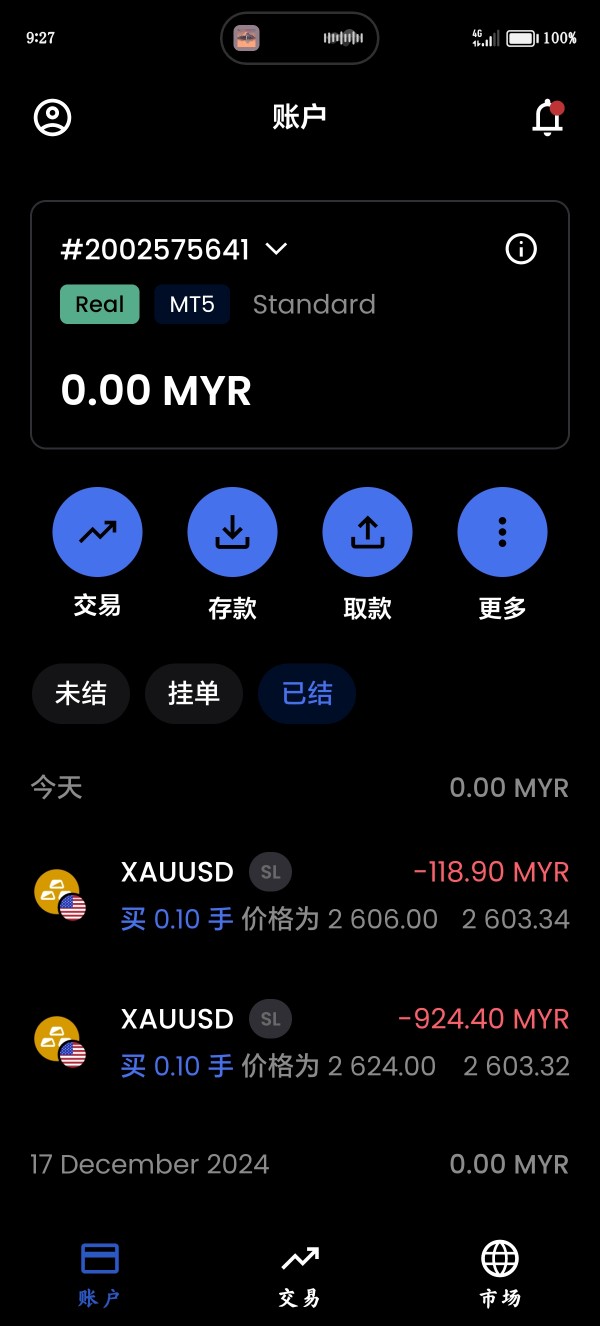
Task: View account info icon
Action: click(521, 249)
